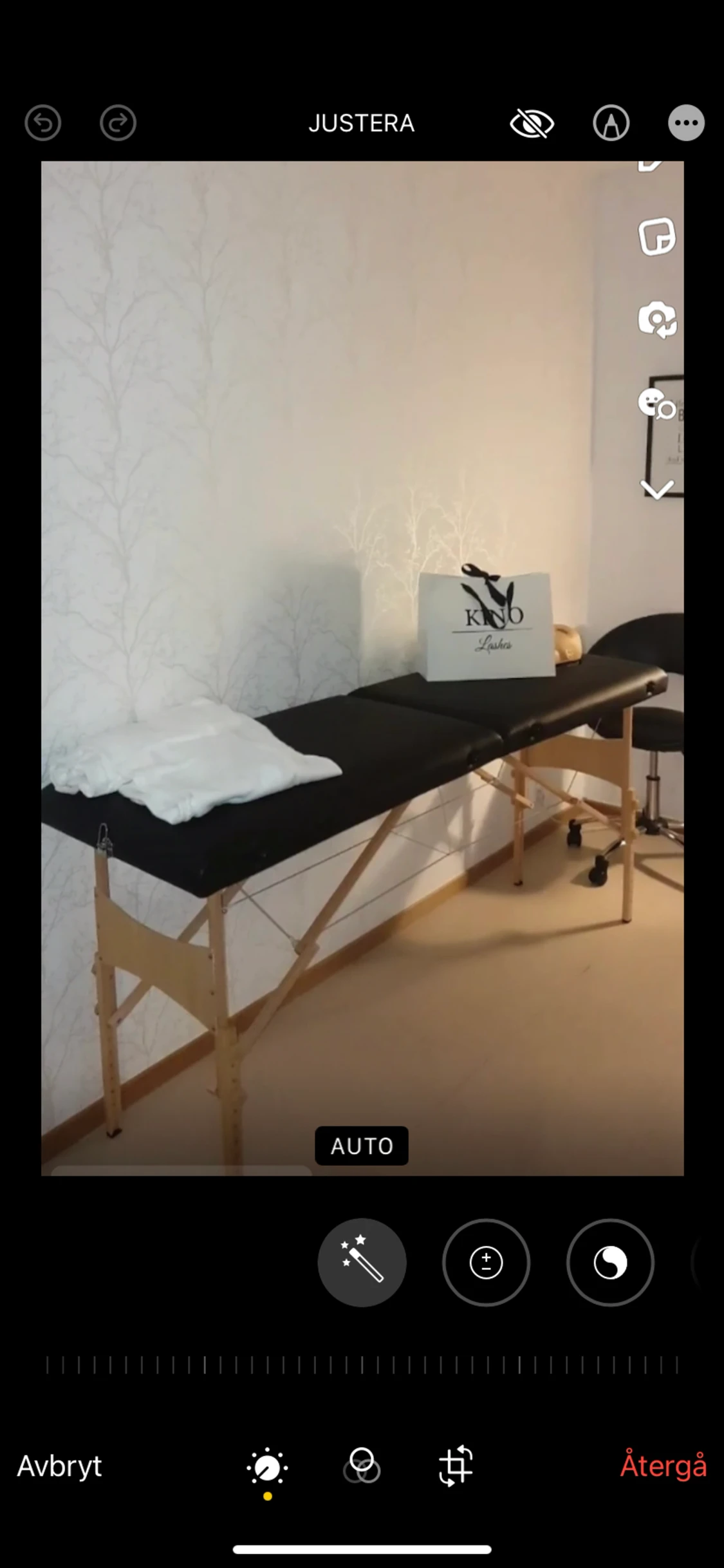Undo the last adjustment
This screenshot has height=1568, width=724.
click(x=43, y=122)
